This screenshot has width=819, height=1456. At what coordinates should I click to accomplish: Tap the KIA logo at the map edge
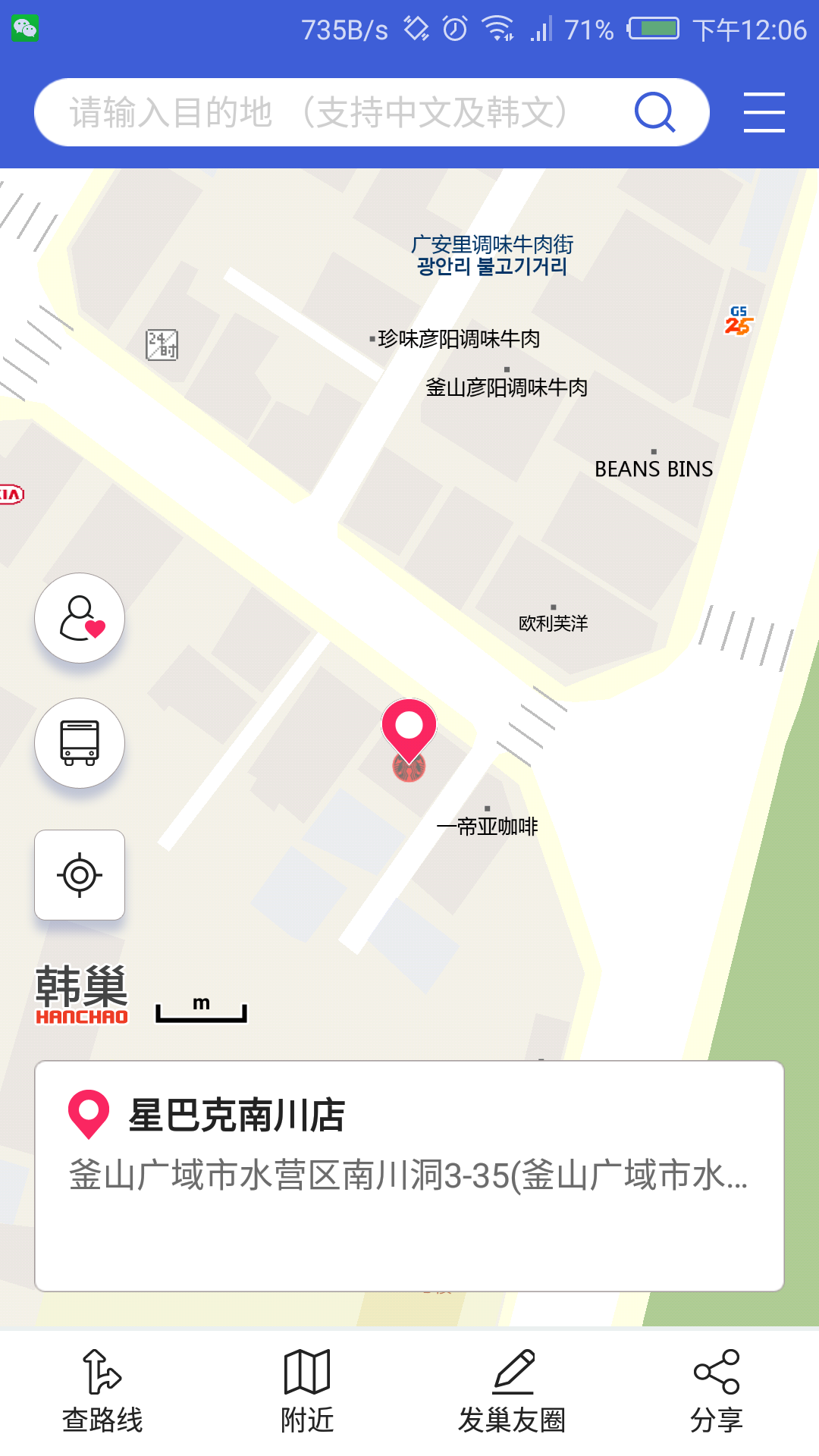pos(11,493)
